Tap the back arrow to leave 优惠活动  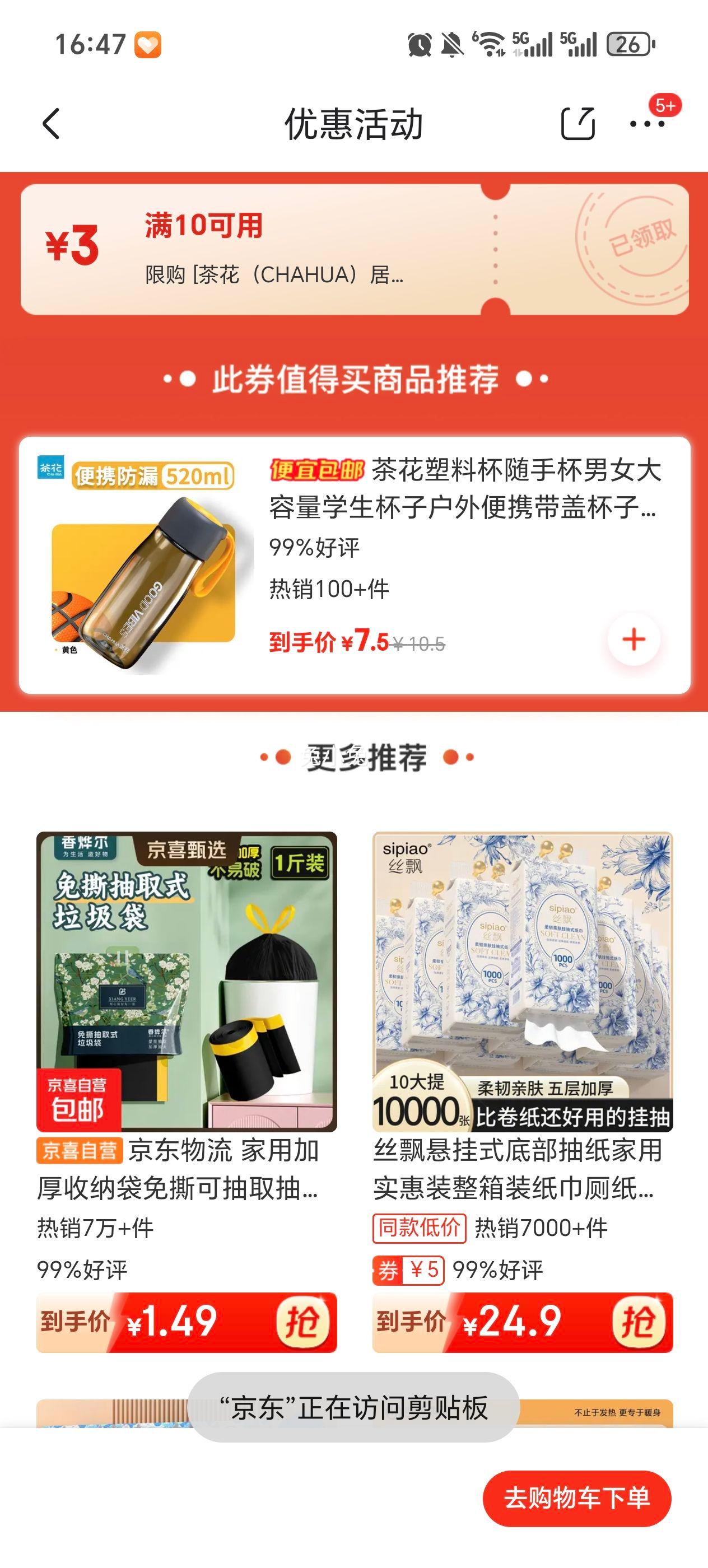tap(50, 124)
